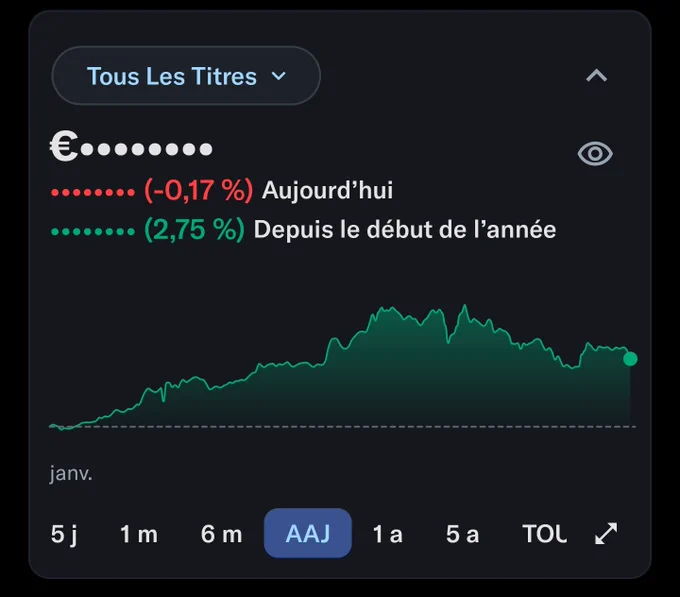Expand the chart to full screen
680x597 pixels.
coord(606,533)
